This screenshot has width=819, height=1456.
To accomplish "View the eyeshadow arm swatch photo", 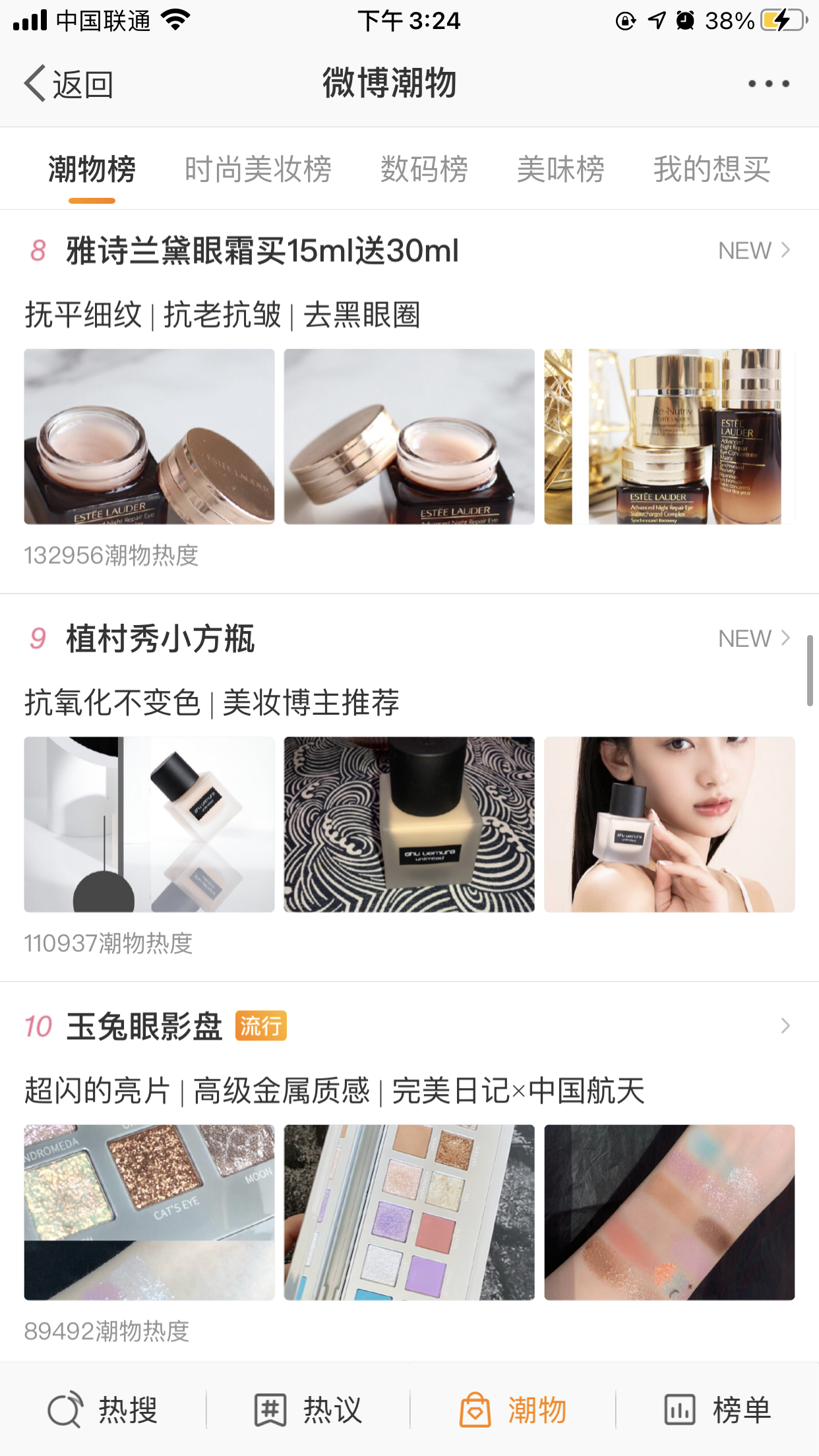I will pos(669,1212).
